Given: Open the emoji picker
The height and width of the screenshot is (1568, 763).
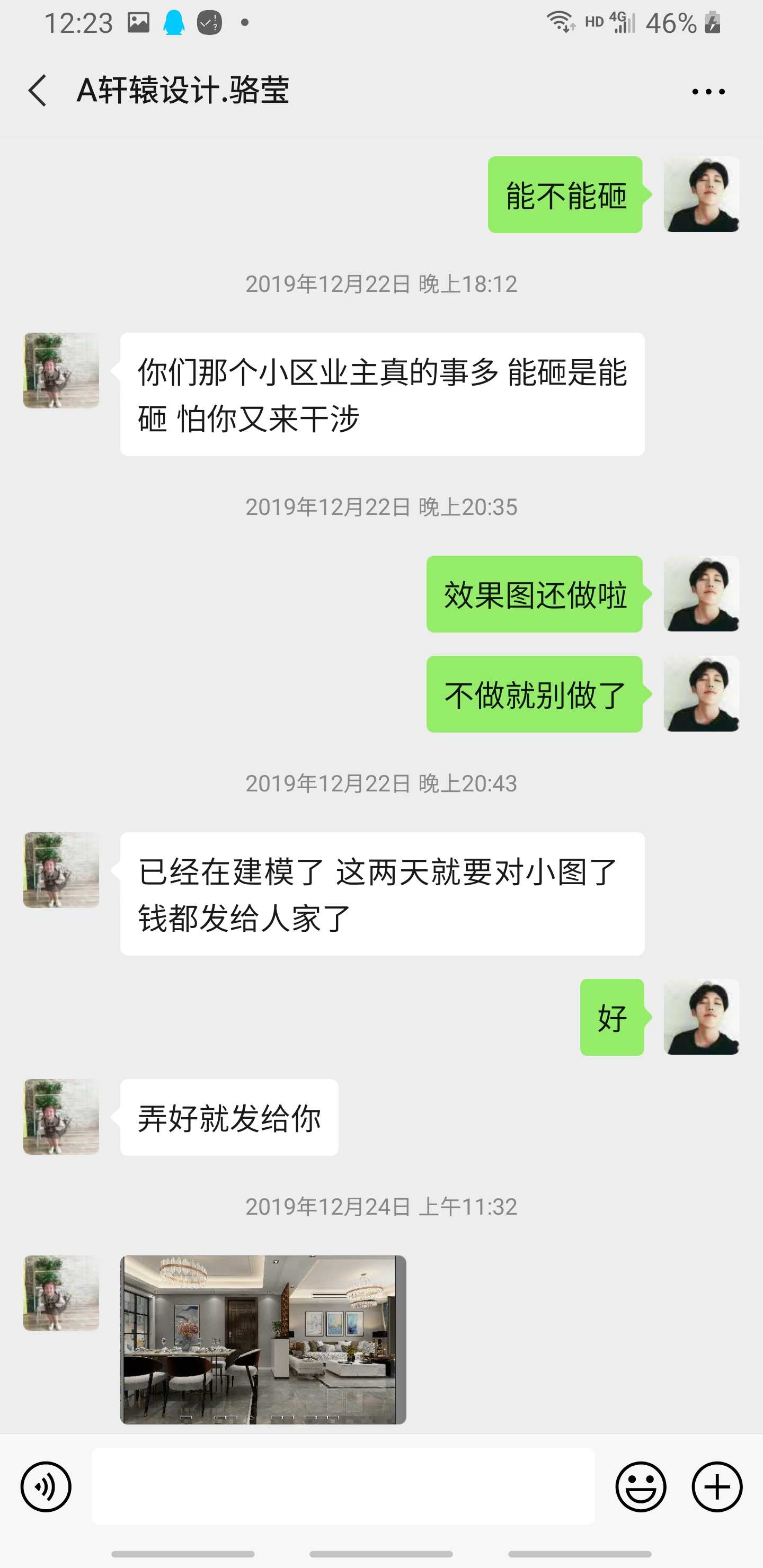Looking at the screenshot, I should (641, 1486).
